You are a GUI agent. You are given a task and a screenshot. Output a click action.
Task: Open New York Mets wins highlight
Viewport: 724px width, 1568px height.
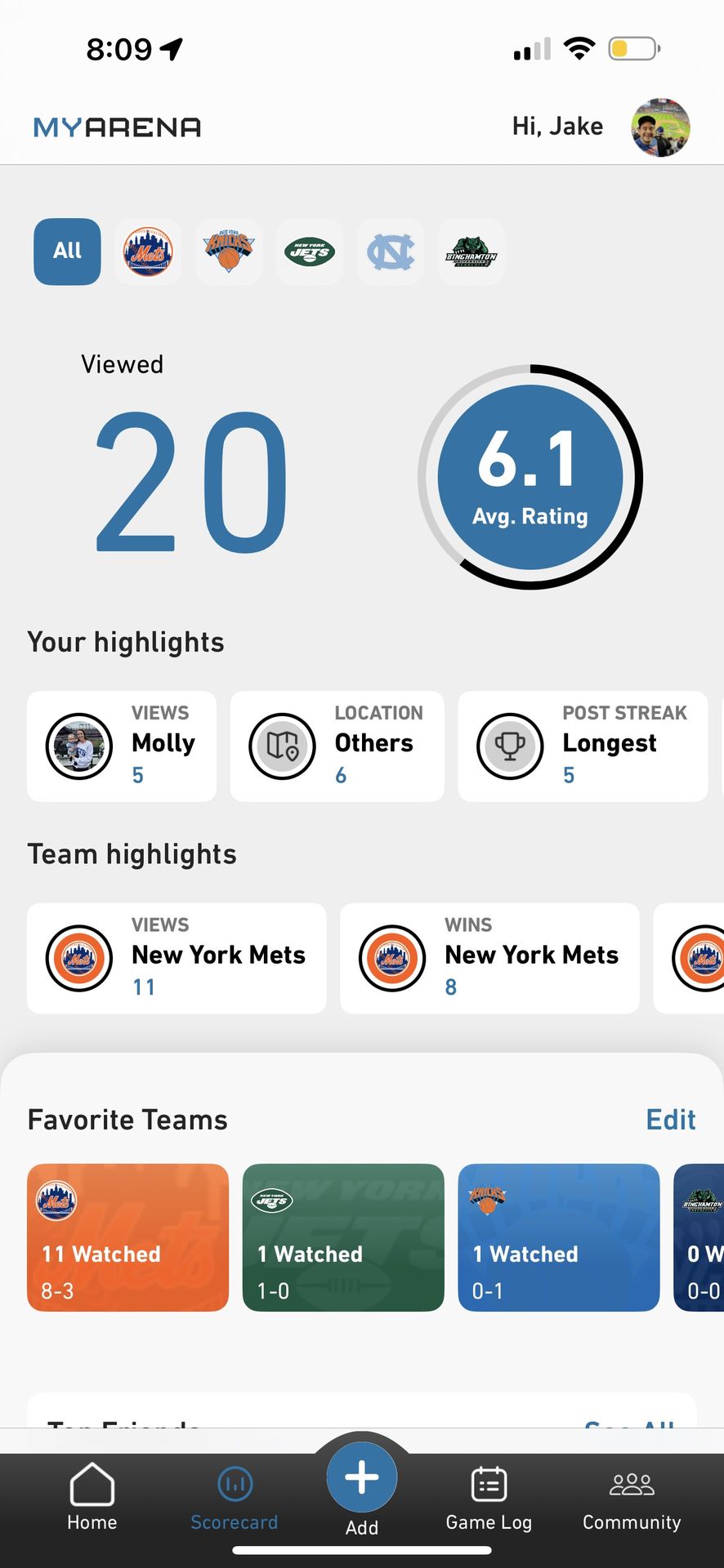[x=489, y=958]
